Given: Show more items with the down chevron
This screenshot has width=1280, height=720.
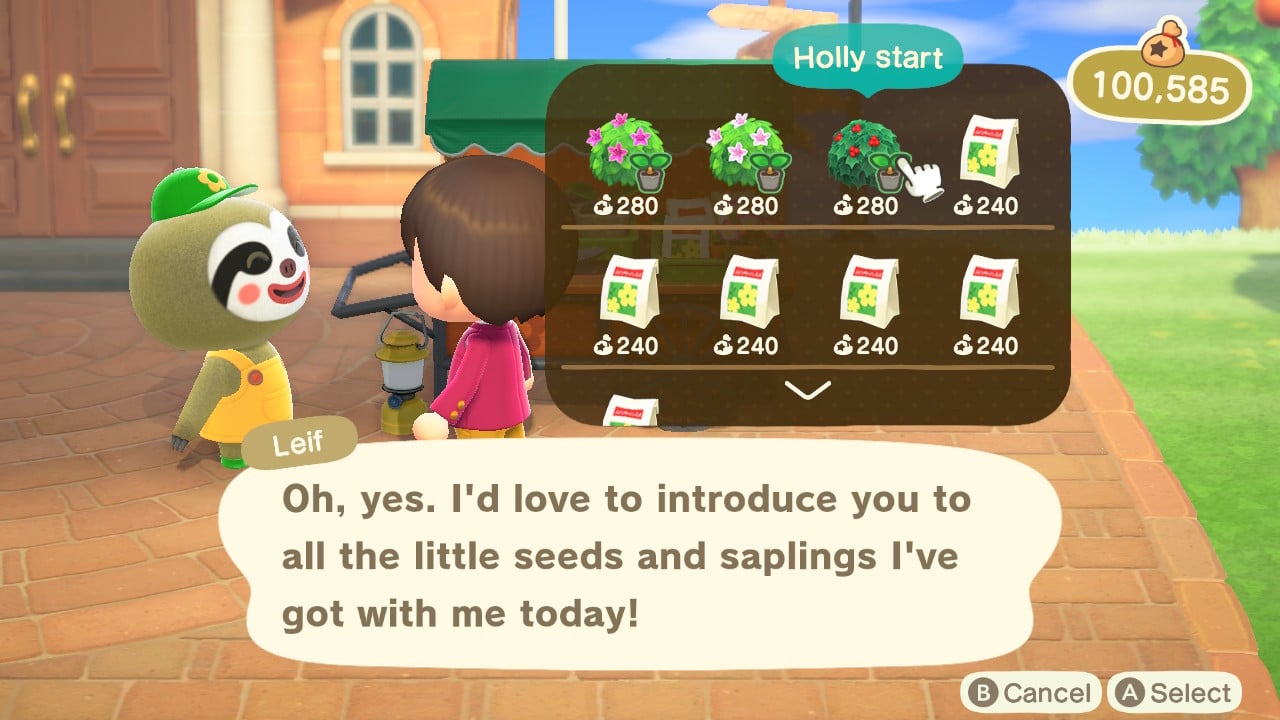Looking at the screenshot, I should coord(808,391).
